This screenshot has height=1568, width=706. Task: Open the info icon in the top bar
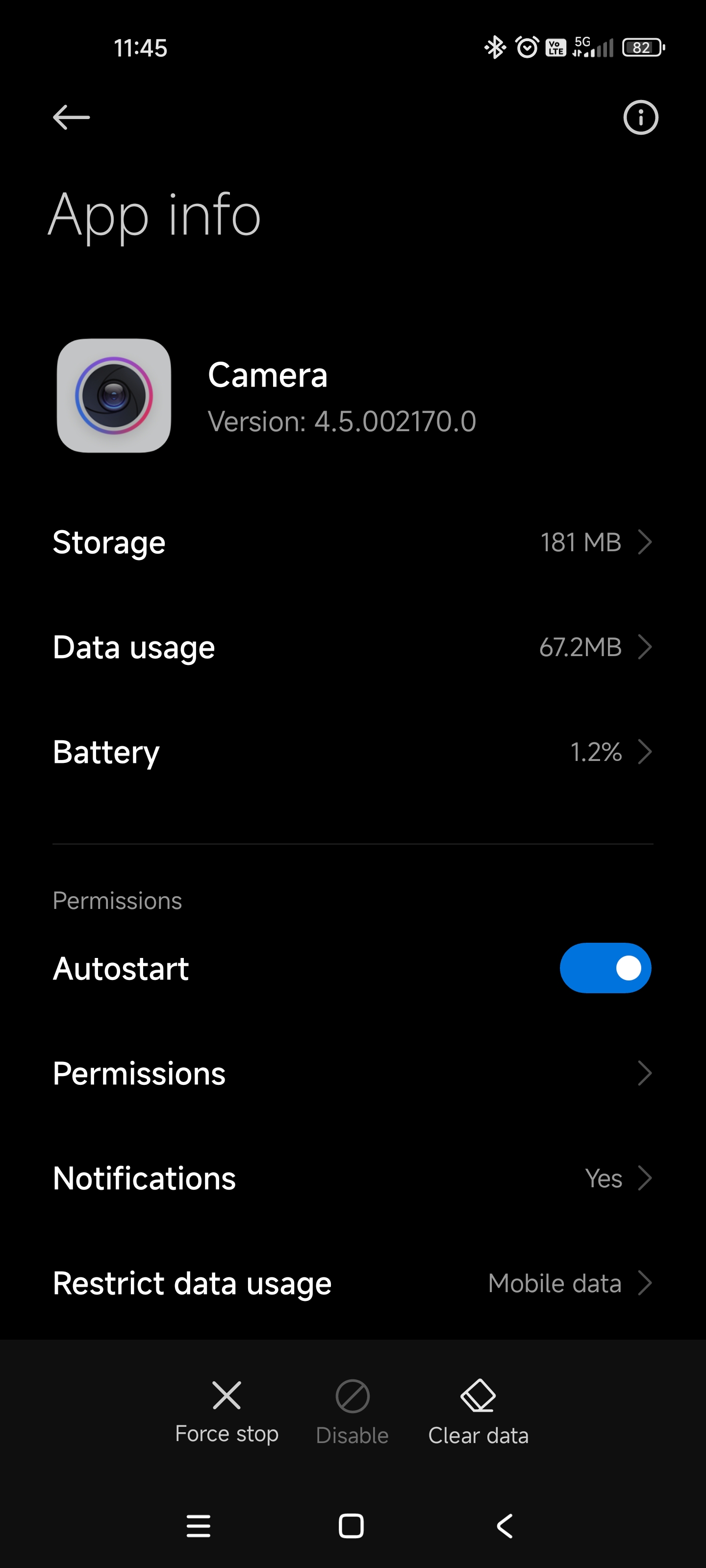(640, 117)
